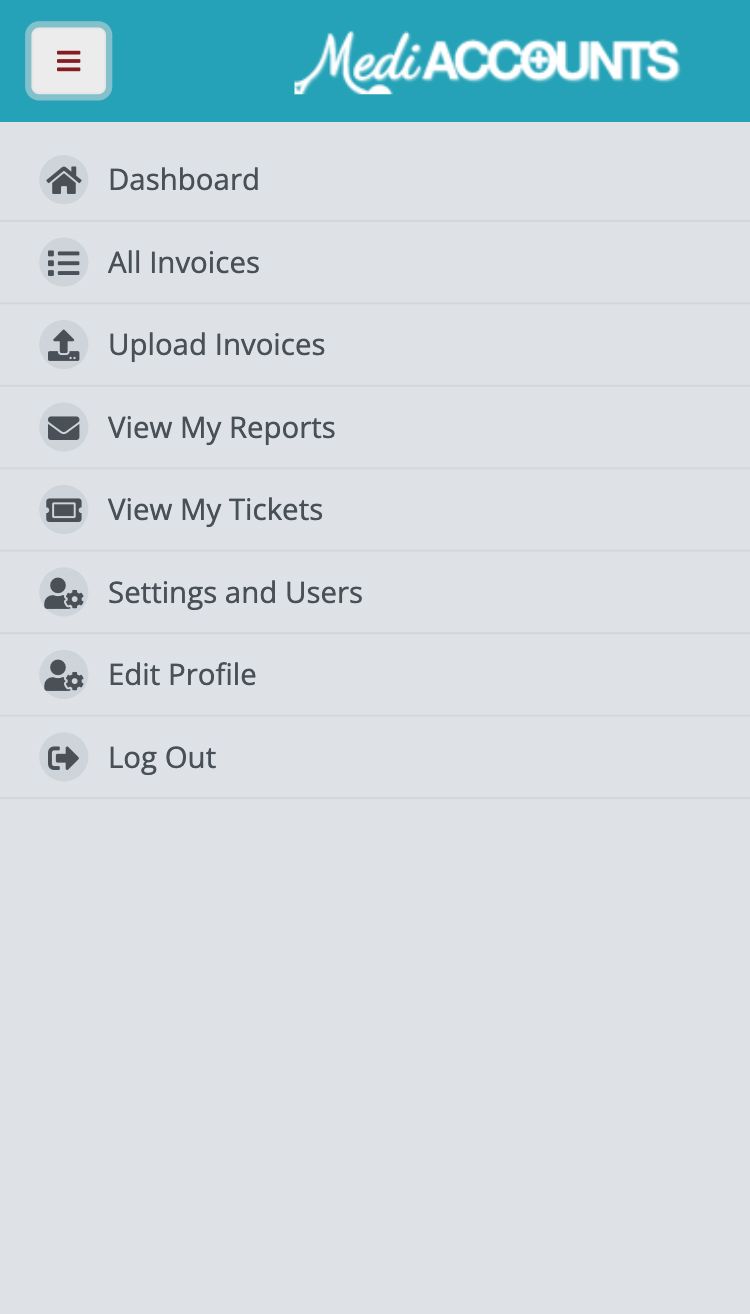The width and height of the screenshot is (750, 1314).
Task: Open View My Reports
Action: click(221, 428)
